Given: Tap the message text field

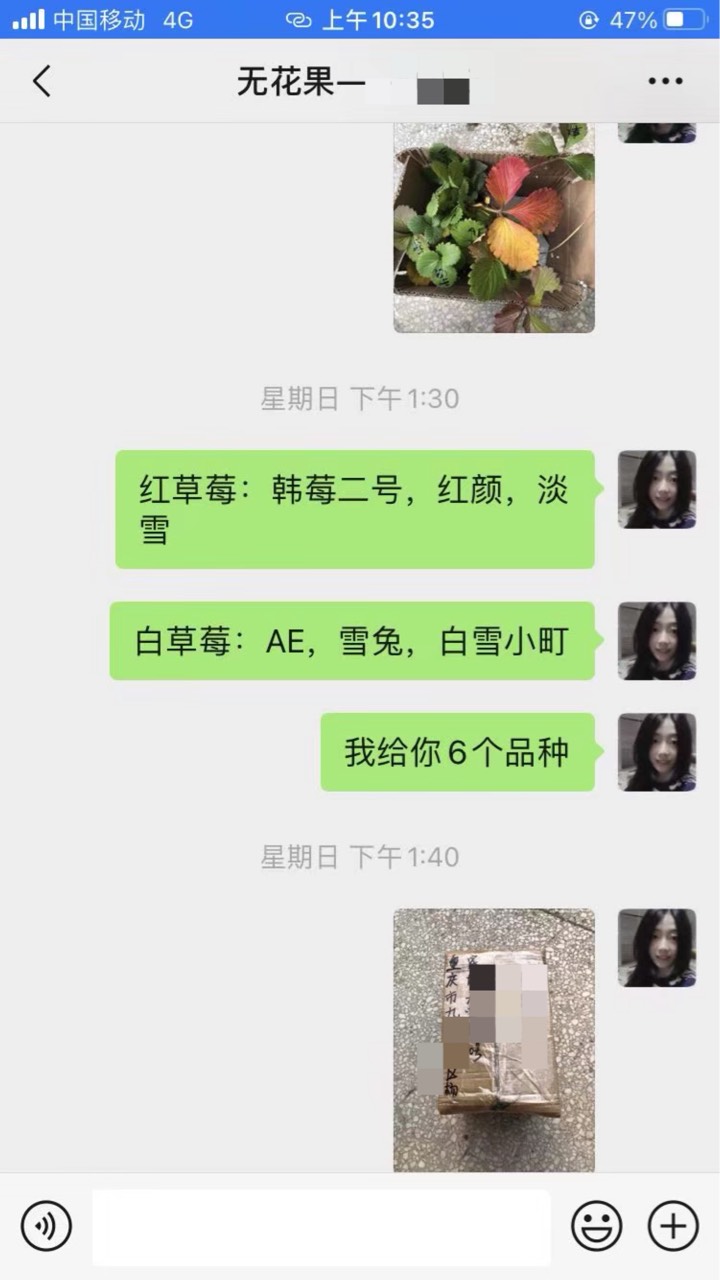Looking at the screenshot, I should point(320,1227).
